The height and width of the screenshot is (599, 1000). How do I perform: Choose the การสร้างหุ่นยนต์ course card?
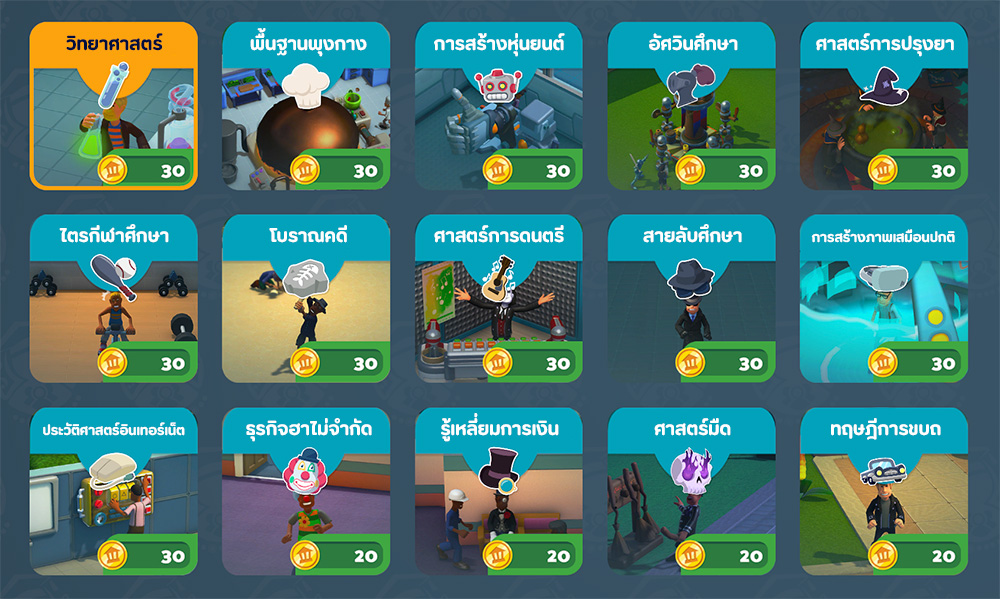(x=499, y=106)
